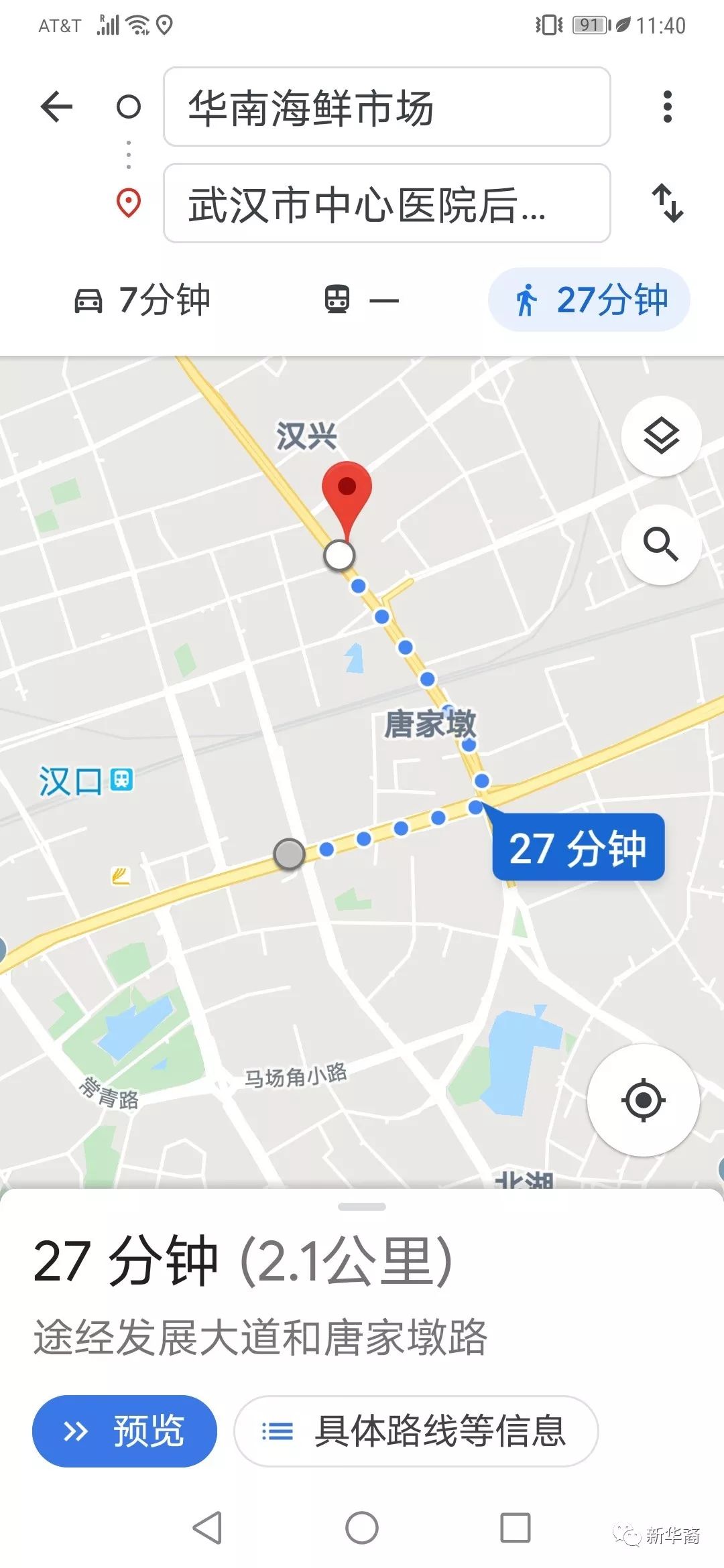Search along the route
Screen dimensions: 724x1568
661,544
